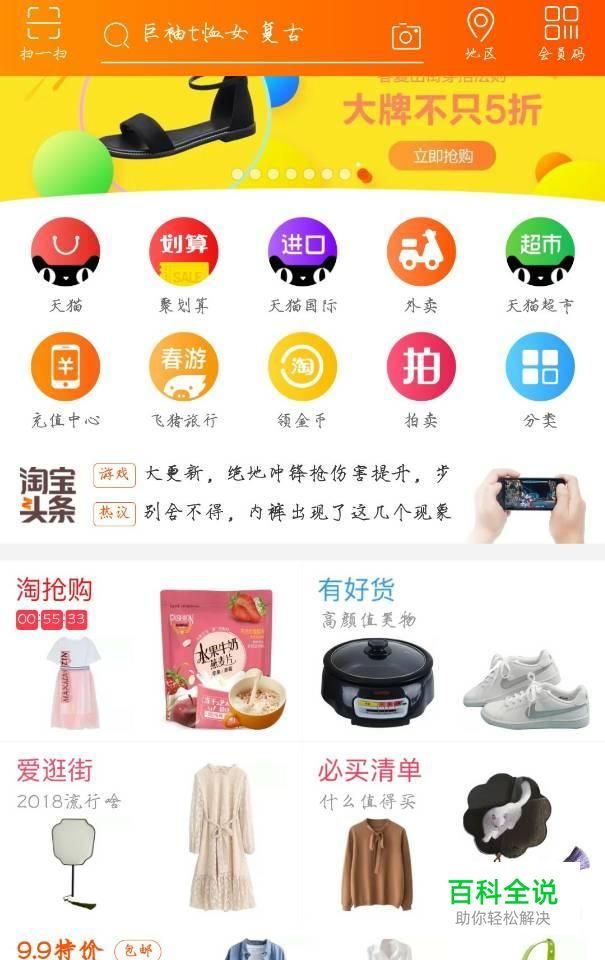Go to 天猫国际
Screen dimensions: 605x960
302,264
